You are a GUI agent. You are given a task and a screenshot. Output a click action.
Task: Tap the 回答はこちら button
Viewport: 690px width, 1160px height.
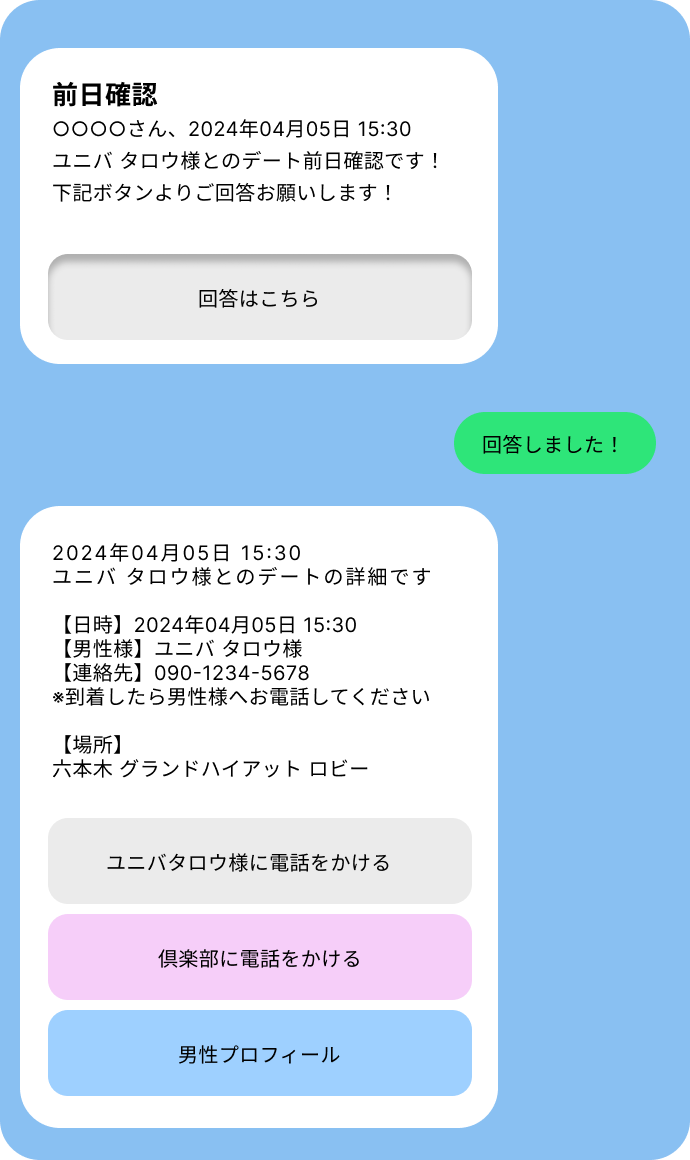[259, 298]
